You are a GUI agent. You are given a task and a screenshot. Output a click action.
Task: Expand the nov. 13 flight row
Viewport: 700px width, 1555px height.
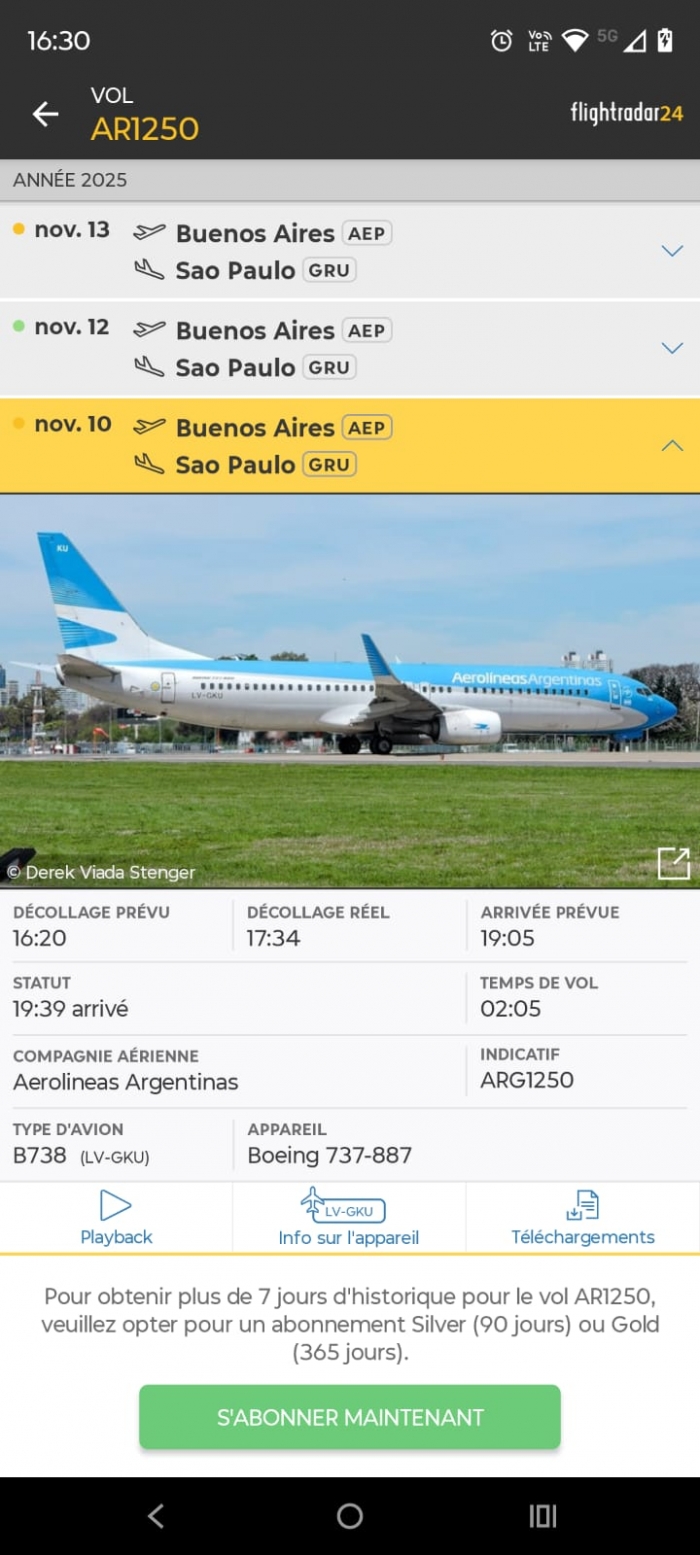click(672, 250)
